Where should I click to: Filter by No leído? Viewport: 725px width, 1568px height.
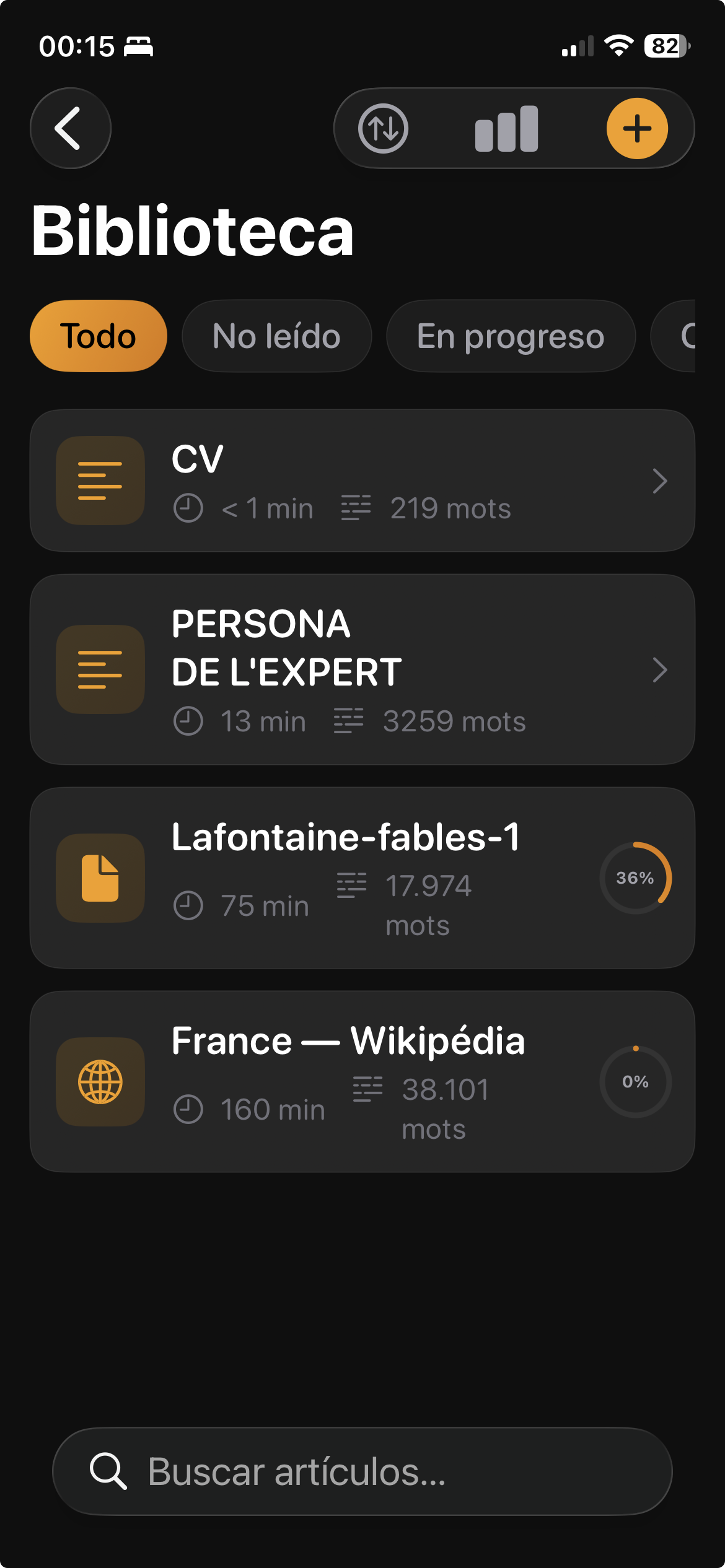[276, 336]
